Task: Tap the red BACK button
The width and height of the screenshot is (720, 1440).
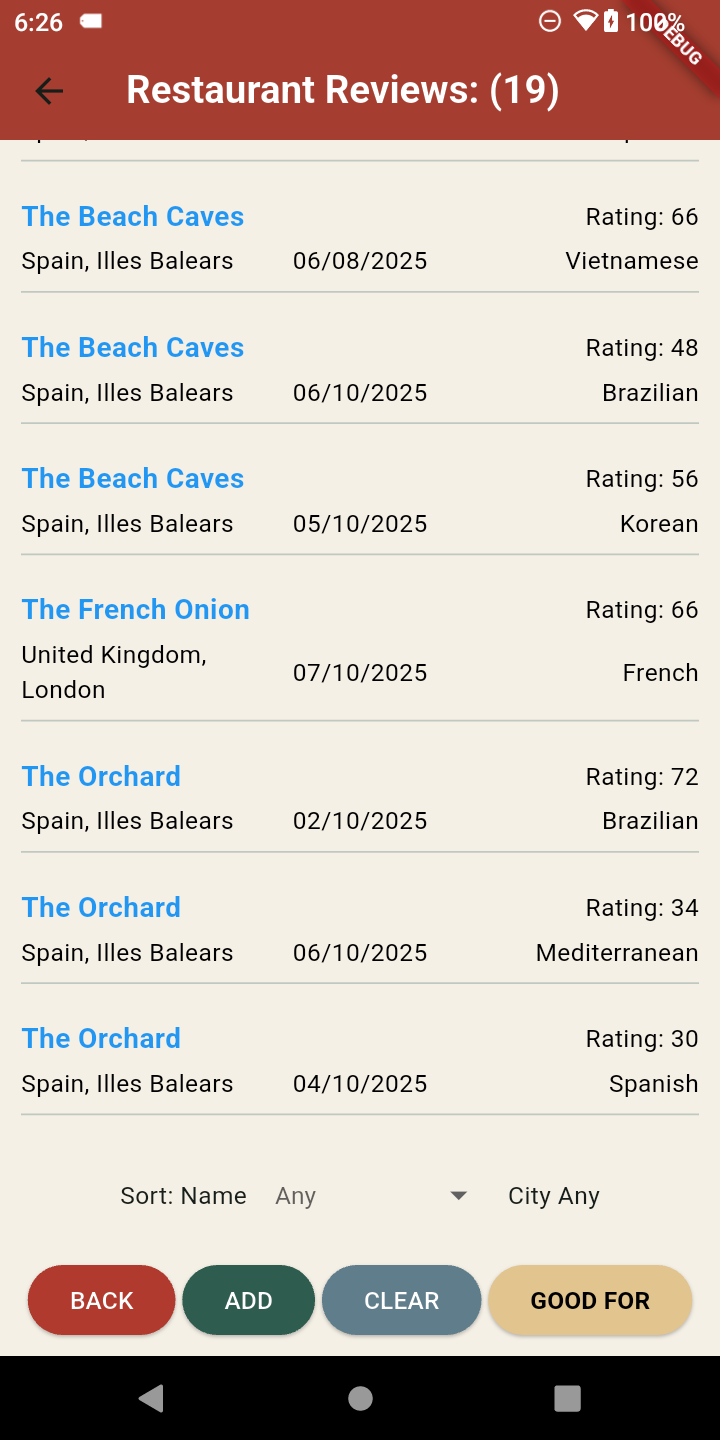Action: click(102, 1300)
